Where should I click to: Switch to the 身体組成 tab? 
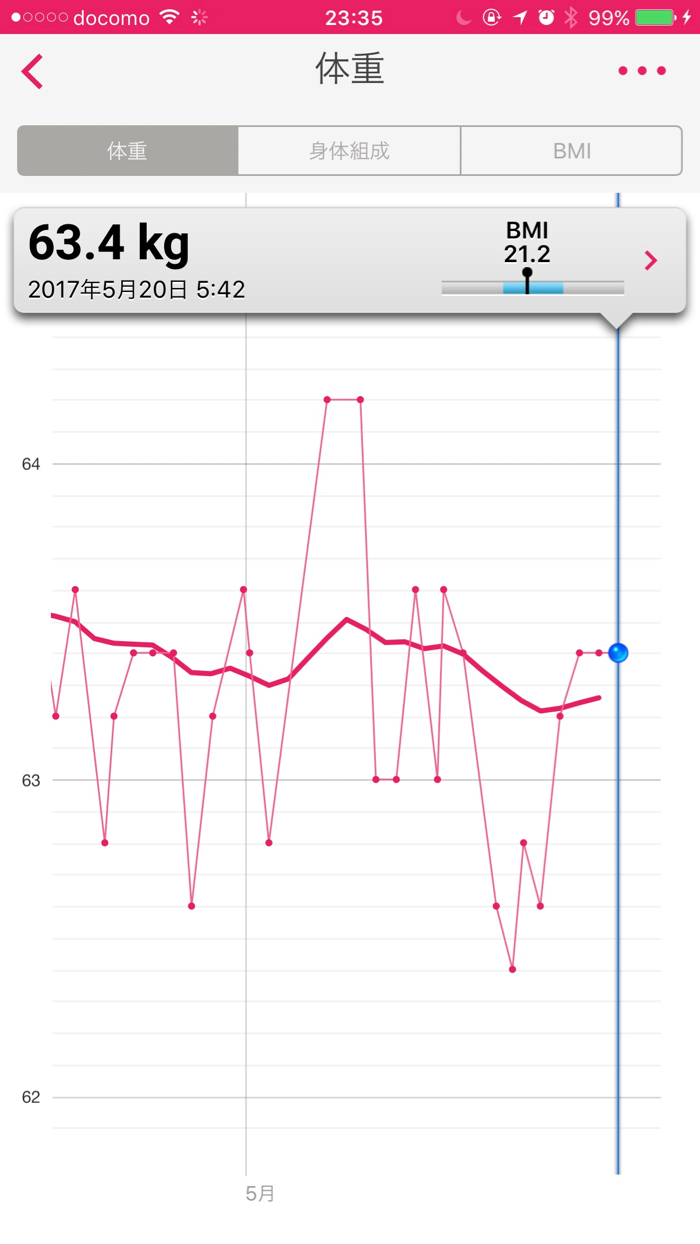[349, 151]
